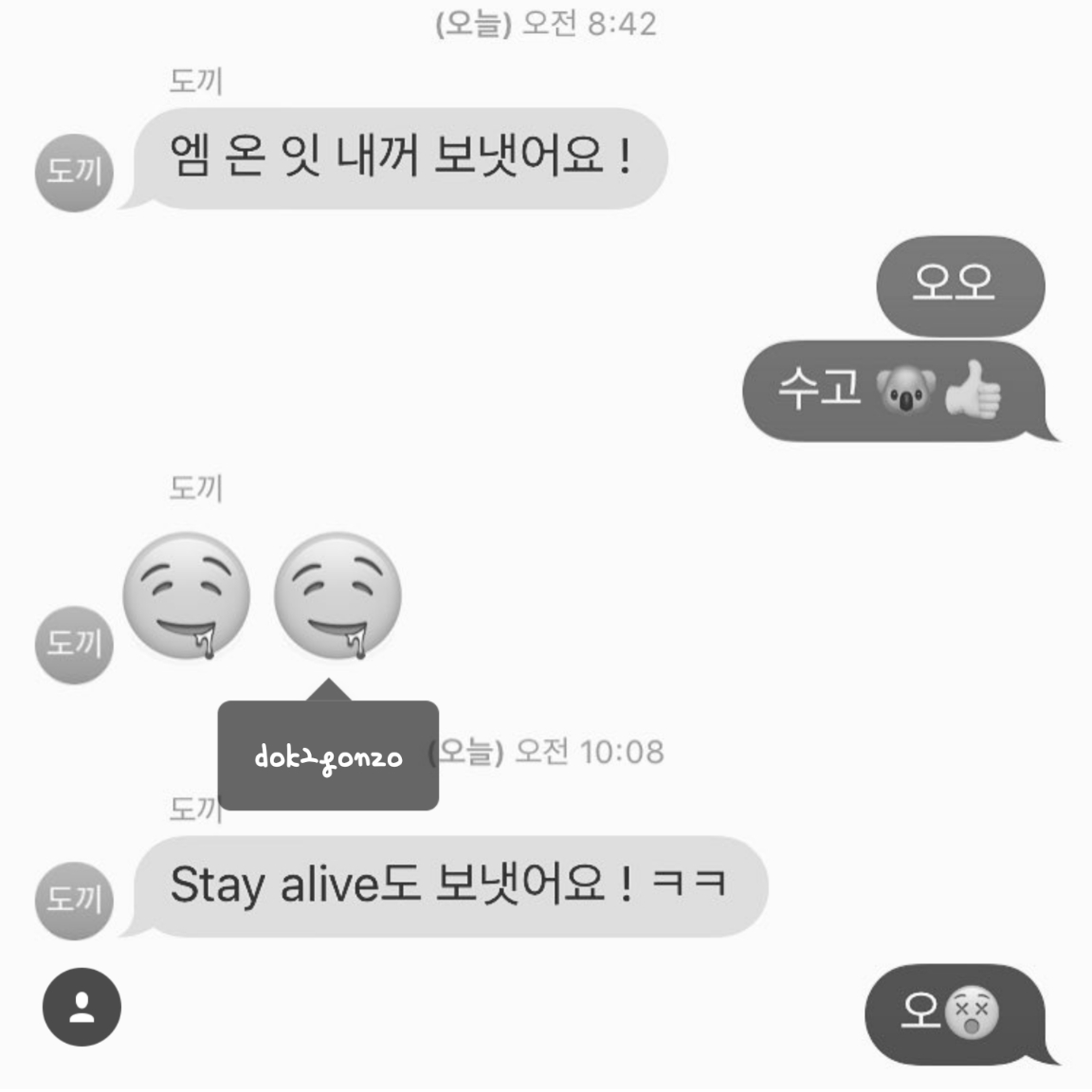Tap the tagged people icon
Image resolution: width=1092 pixels, height=1092 pixels.
click(x=82, y=1007)
